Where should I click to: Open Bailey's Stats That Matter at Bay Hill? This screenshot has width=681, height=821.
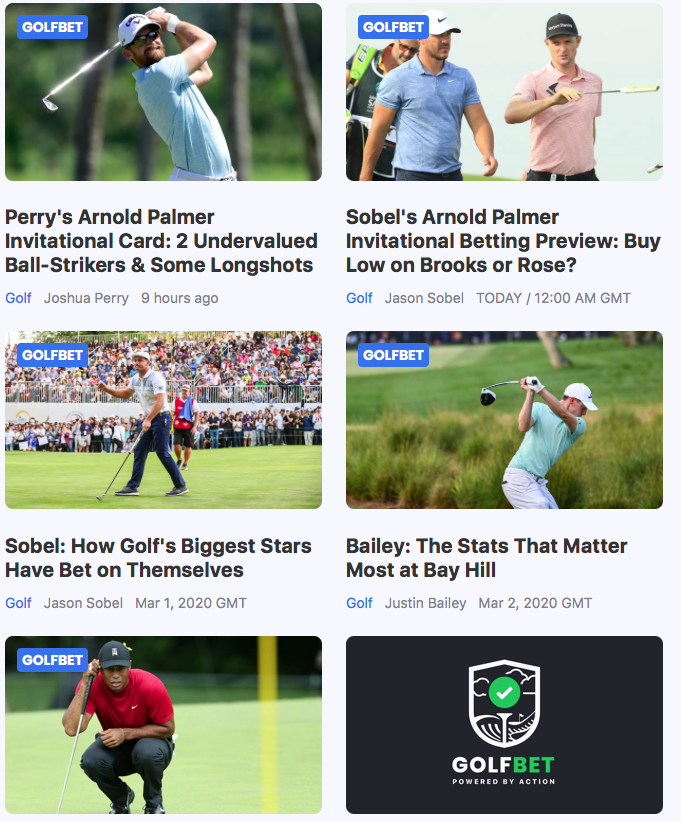[x=486, y=558]
